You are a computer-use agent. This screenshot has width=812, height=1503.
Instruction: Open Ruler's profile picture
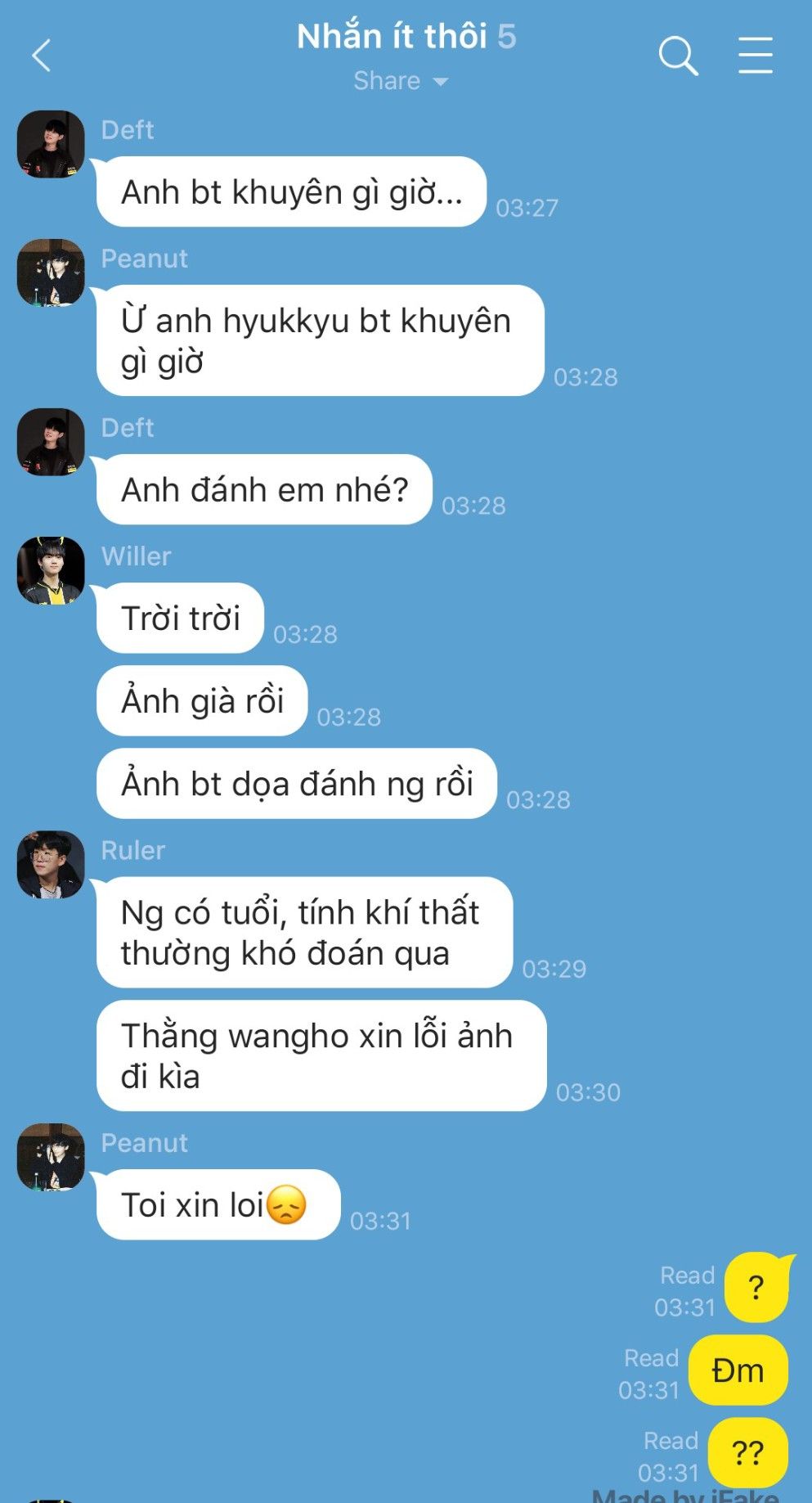pyautogui.click(x=51, y=865)
